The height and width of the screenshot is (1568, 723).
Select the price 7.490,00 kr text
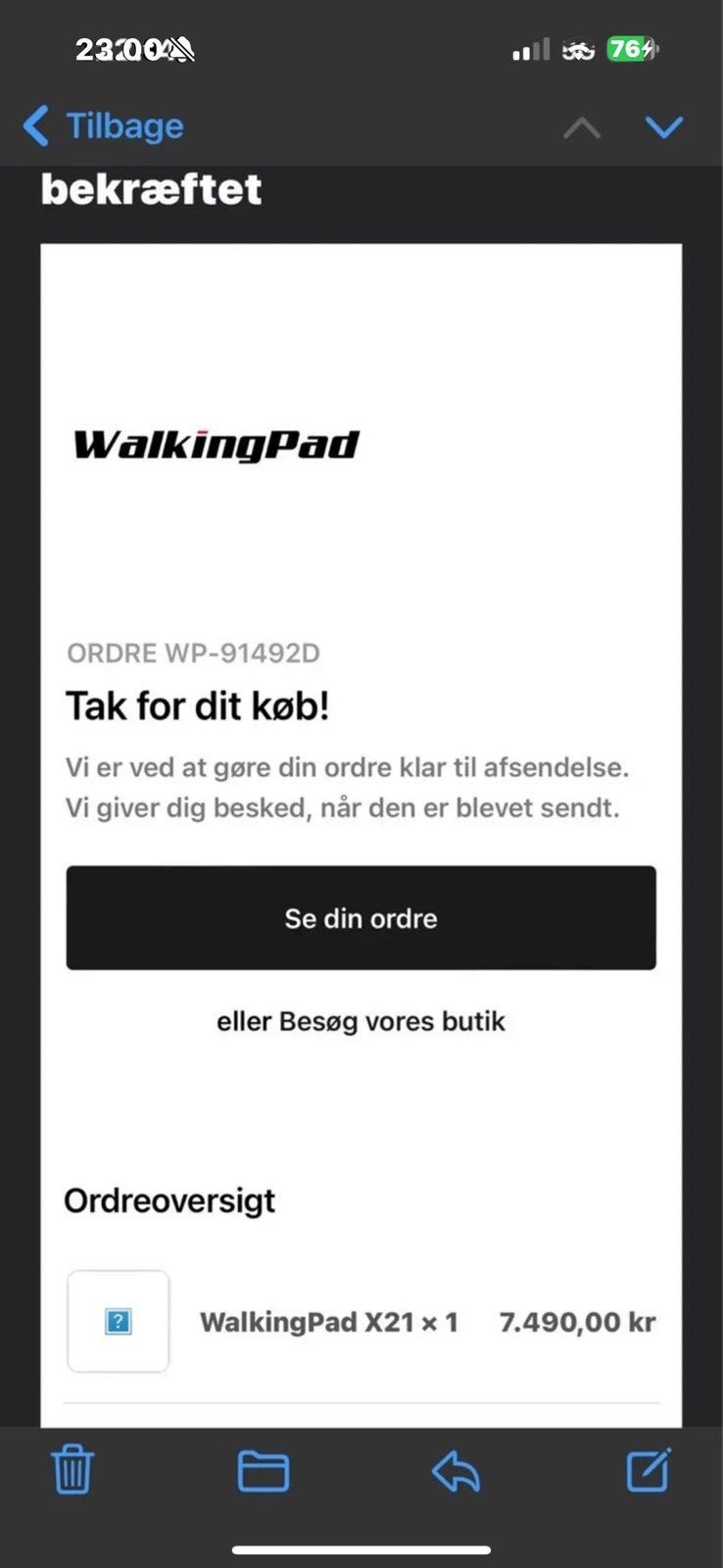[576, 1321]
